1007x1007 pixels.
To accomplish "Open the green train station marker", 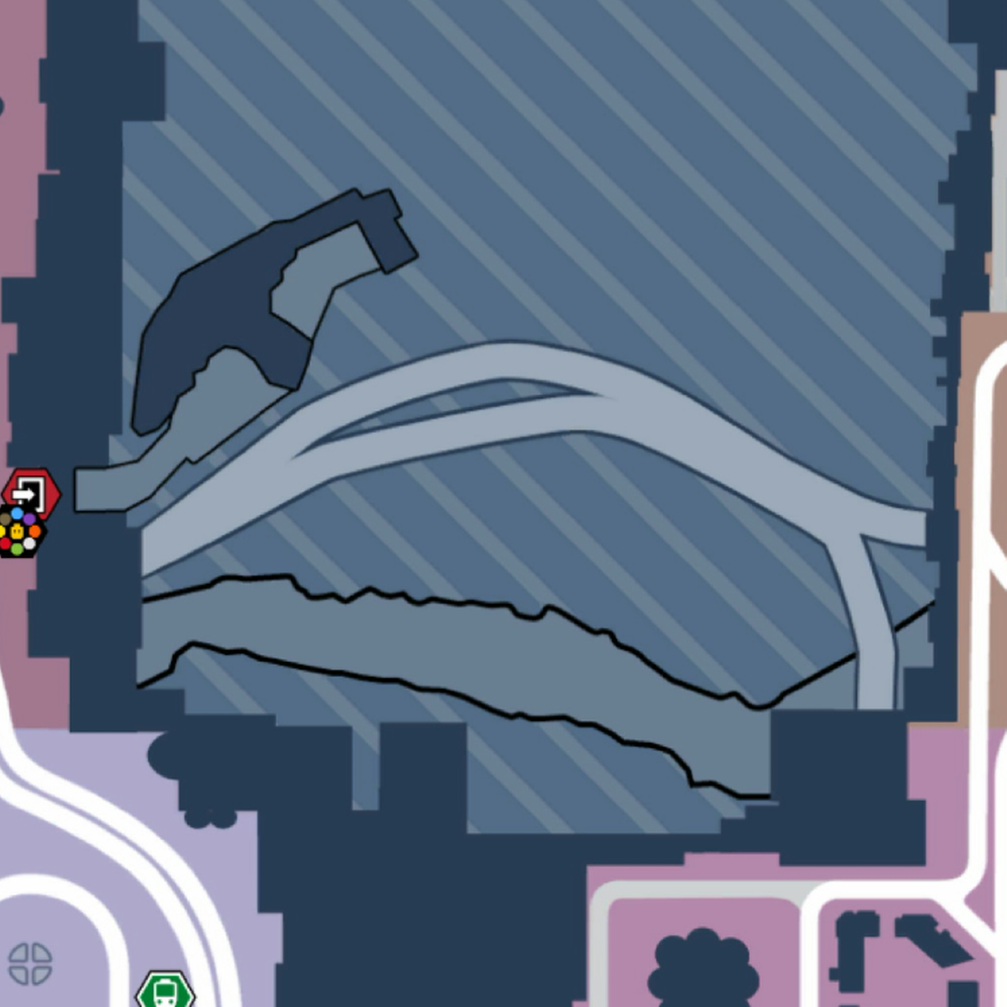I will [165, 992].
